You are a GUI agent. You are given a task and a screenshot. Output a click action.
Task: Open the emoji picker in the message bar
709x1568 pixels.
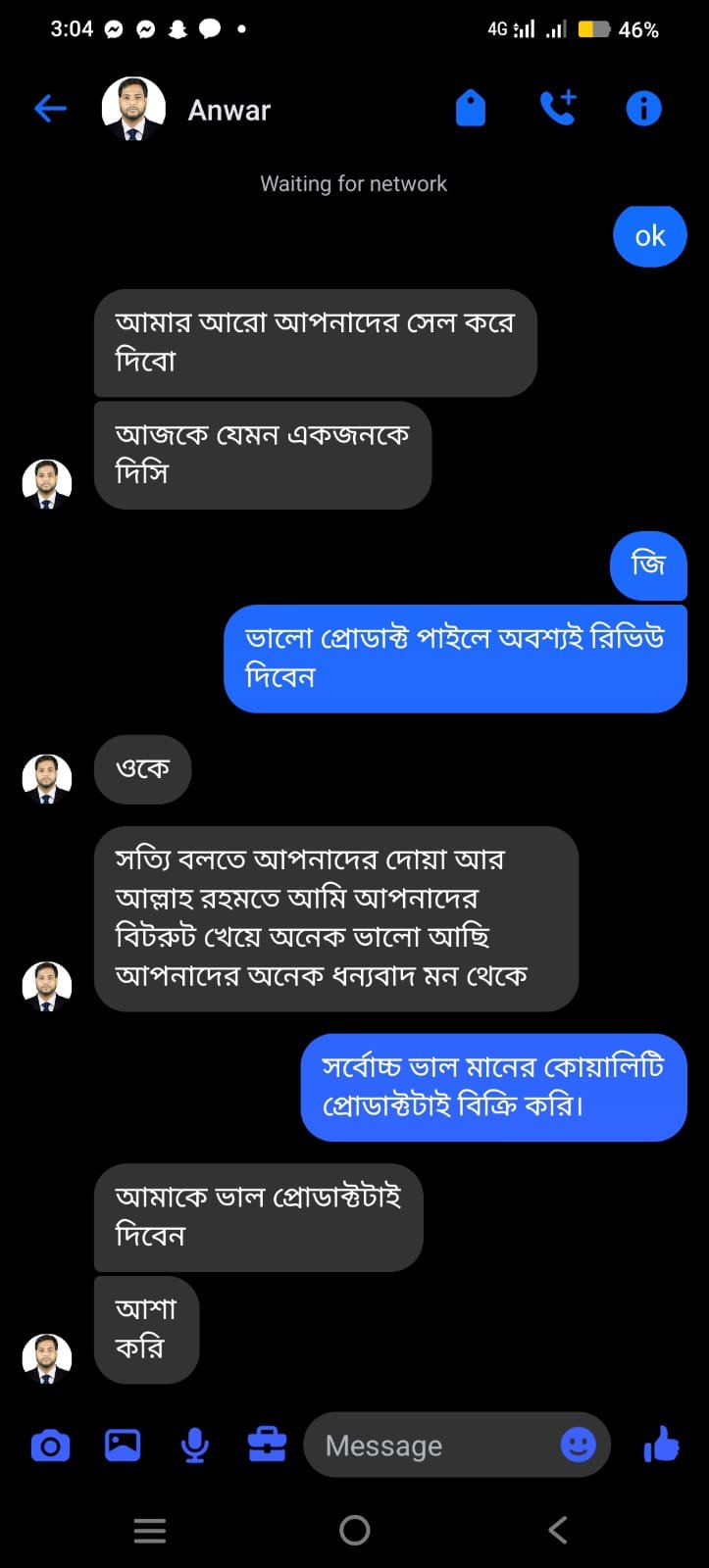(579, 1445)
